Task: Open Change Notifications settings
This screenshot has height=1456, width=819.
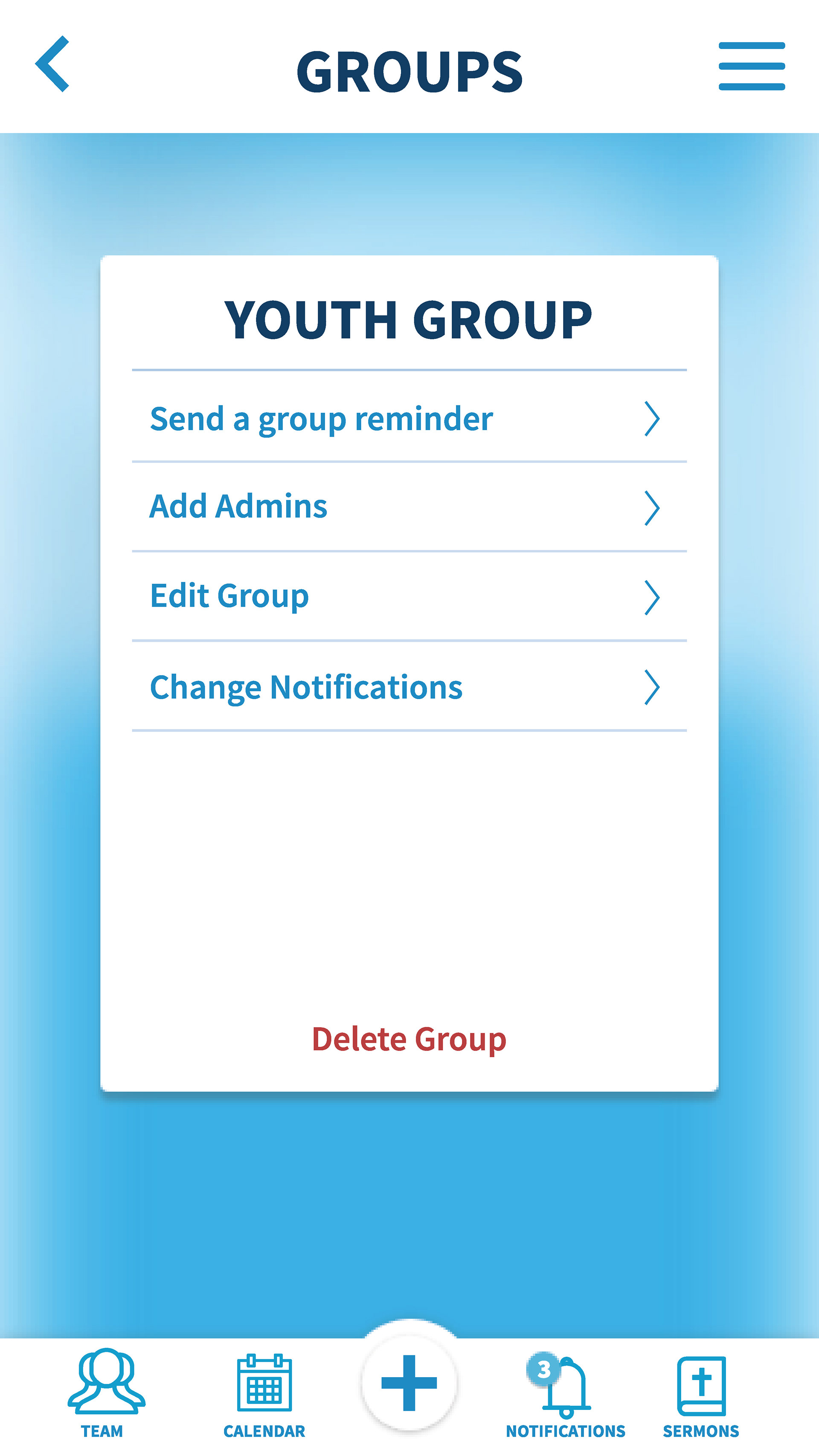Action: pos(409,686)
